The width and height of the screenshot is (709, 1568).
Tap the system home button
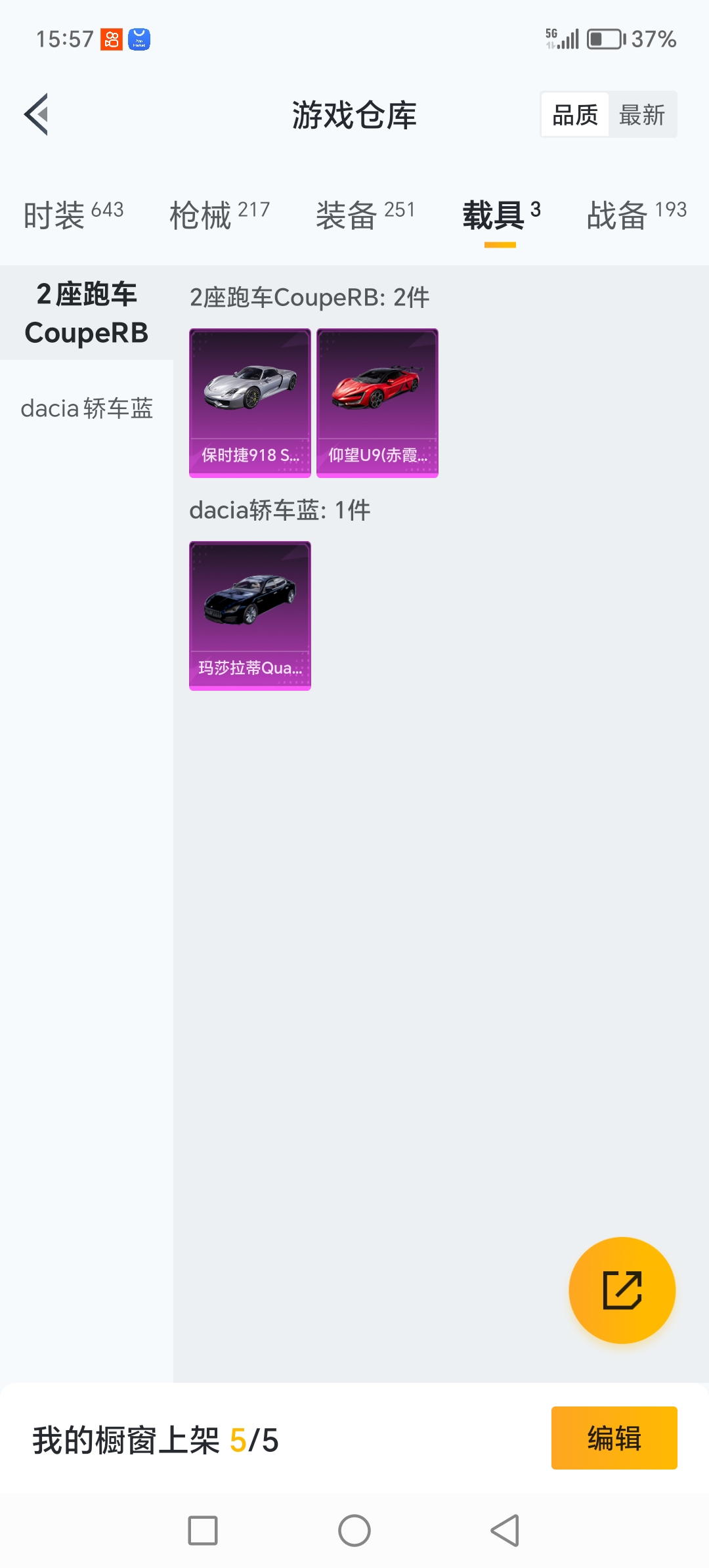click(x=354, y=1531)
